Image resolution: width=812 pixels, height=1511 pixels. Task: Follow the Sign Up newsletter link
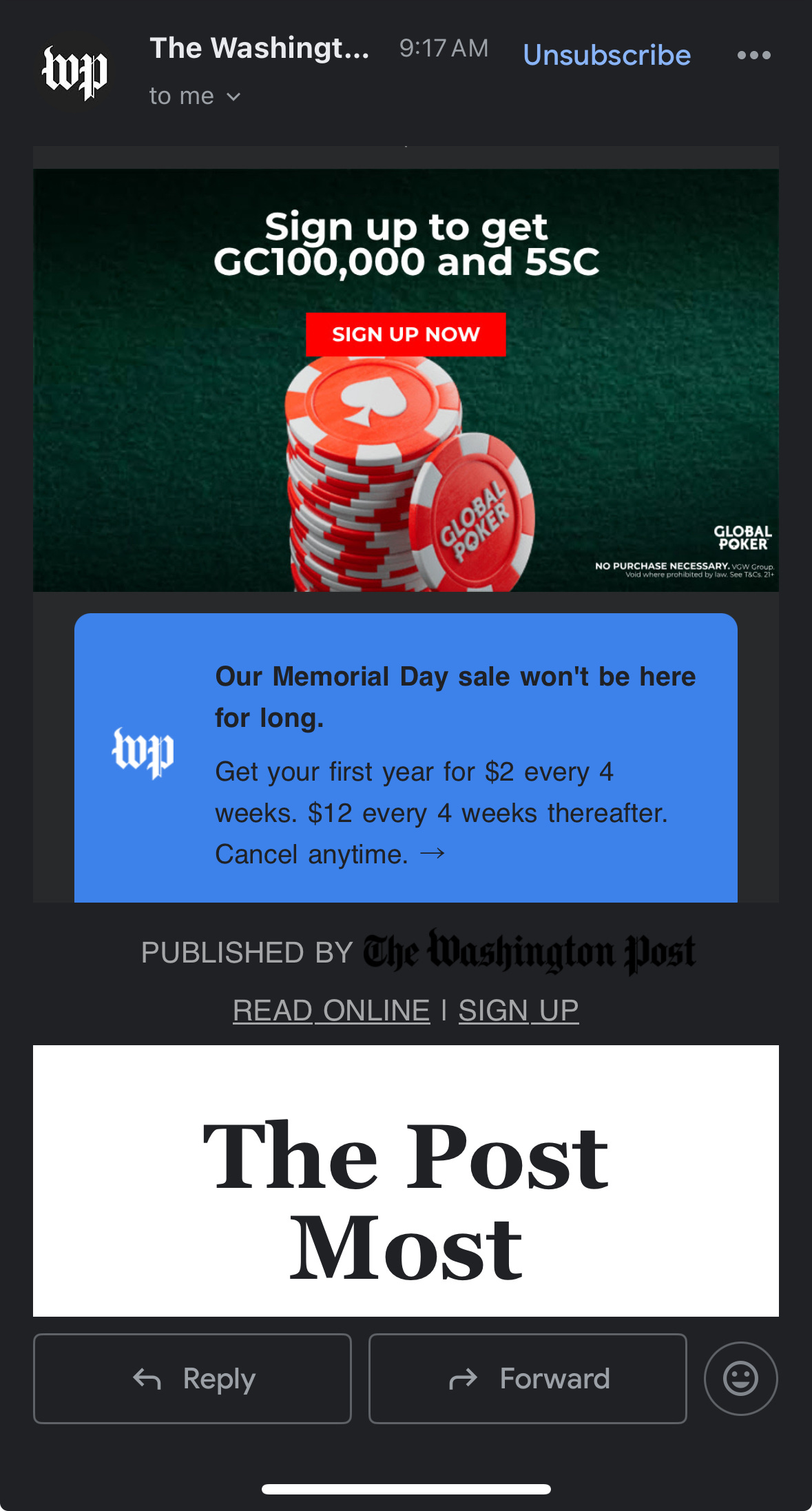coord(518,1011)
